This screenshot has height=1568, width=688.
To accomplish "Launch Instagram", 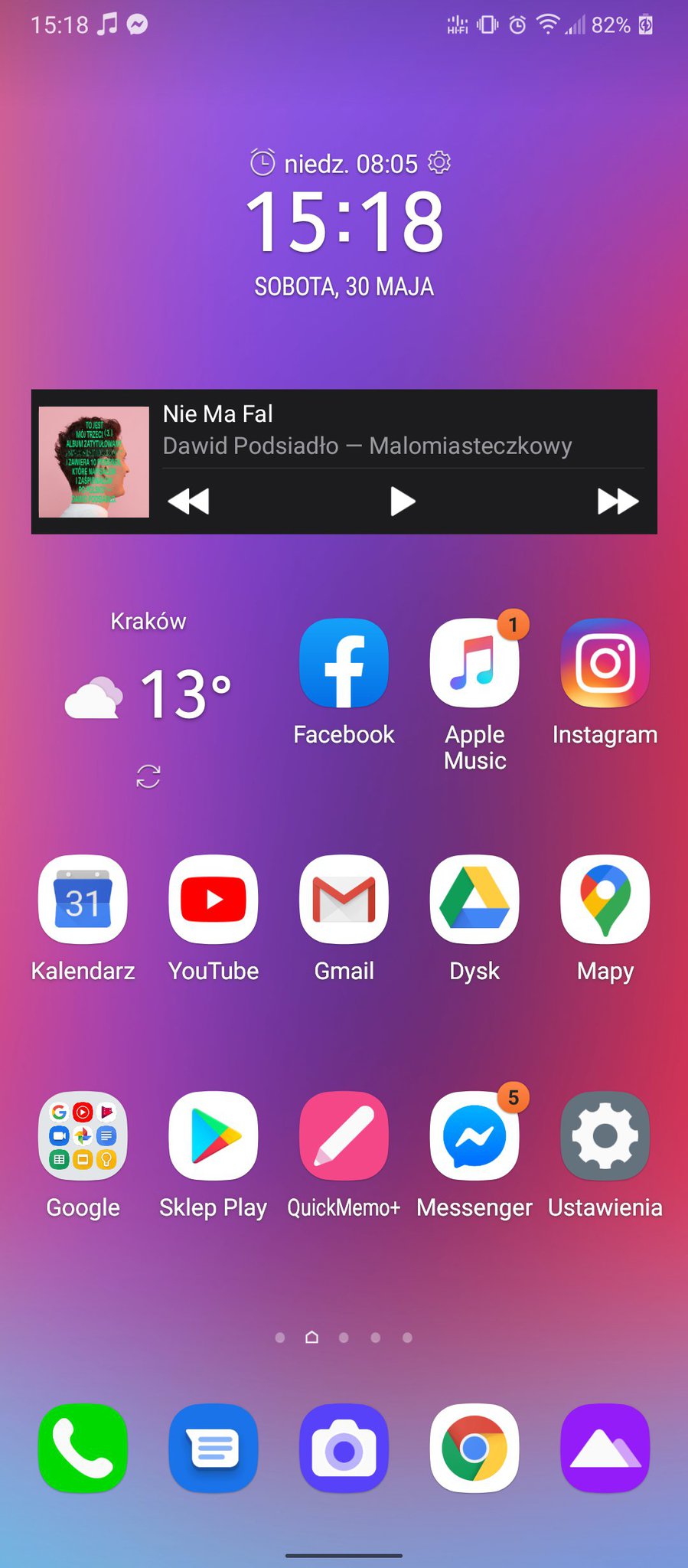I will click(605, 663).
